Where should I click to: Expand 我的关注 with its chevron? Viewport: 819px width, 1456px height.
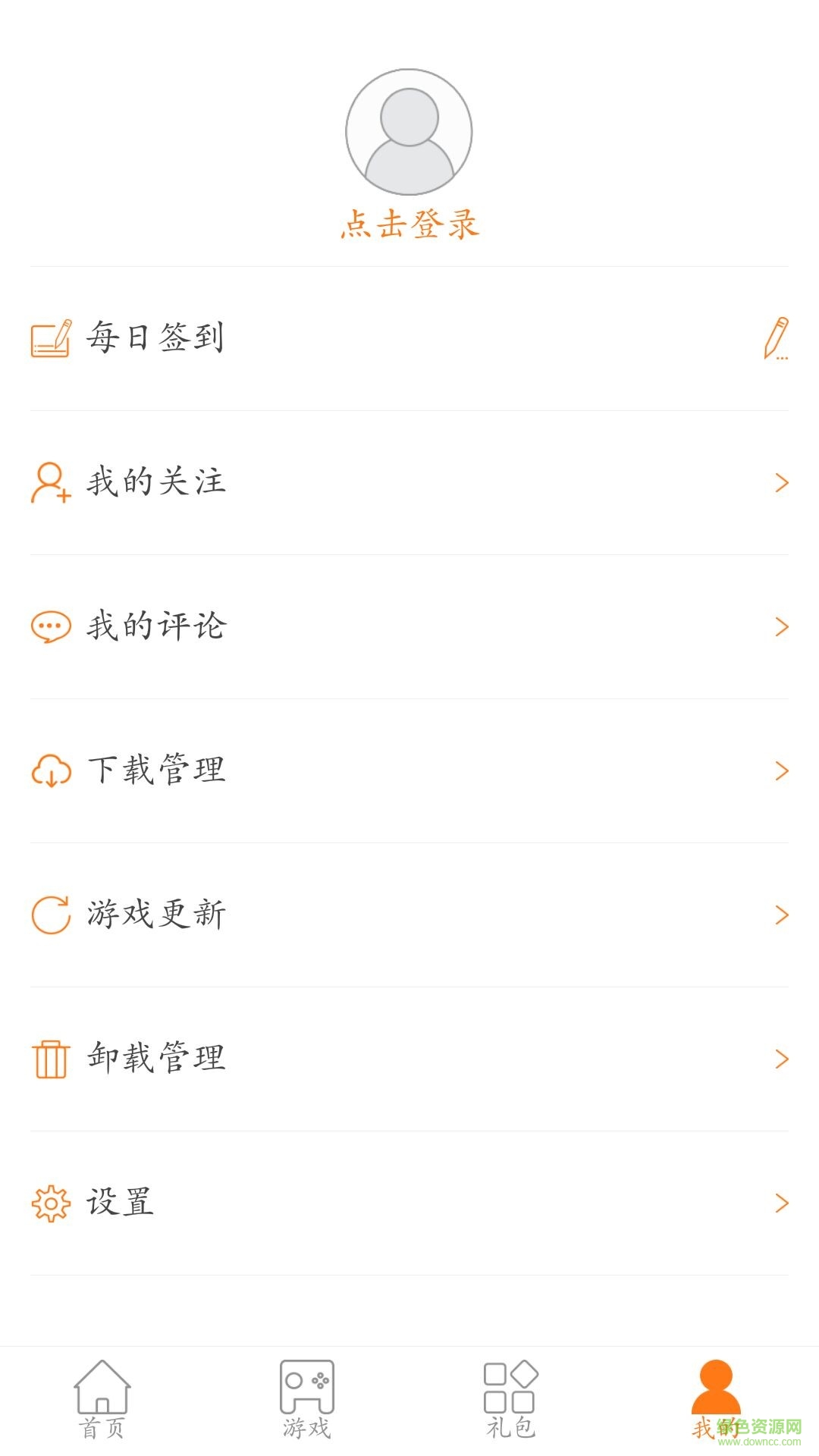780,483
